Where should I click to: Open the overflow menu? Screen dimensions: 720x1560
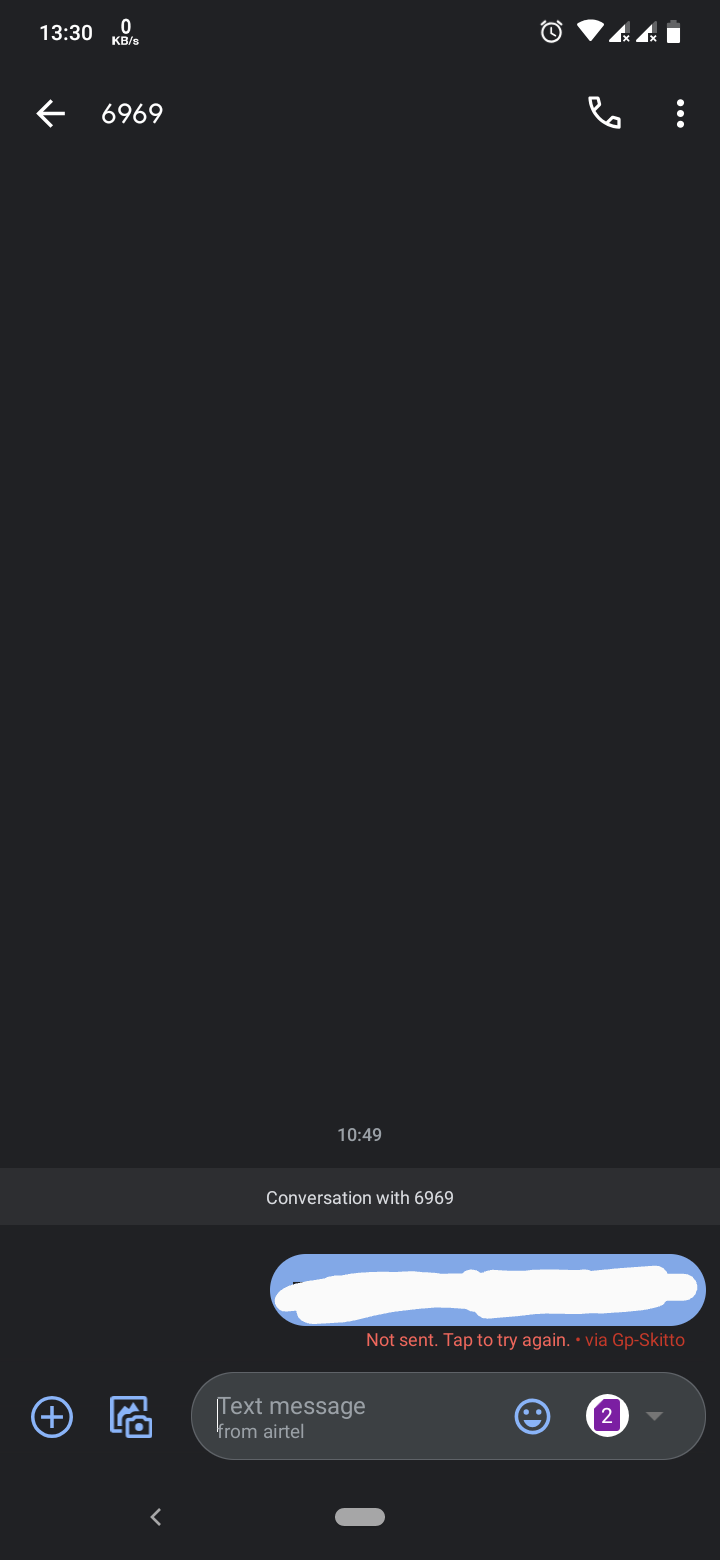(x=680, y=113)
